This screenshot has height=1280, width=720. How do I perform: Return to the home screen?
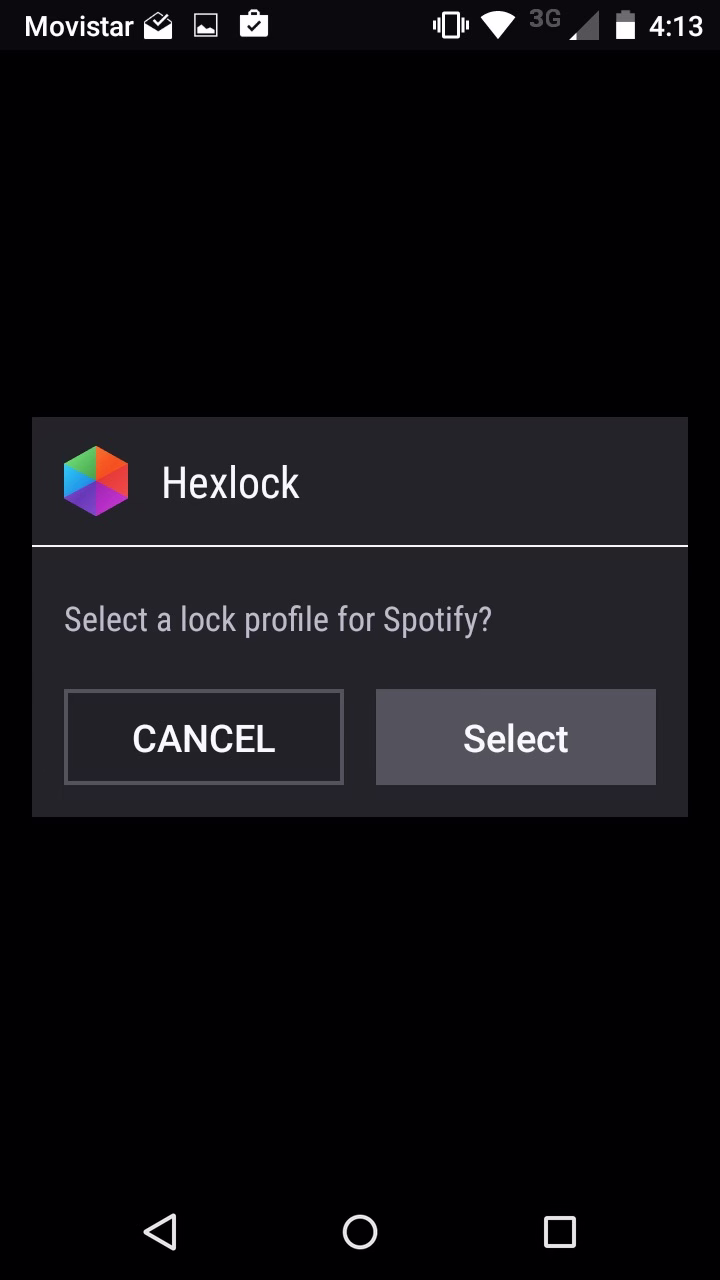(x=360, y=1231)
